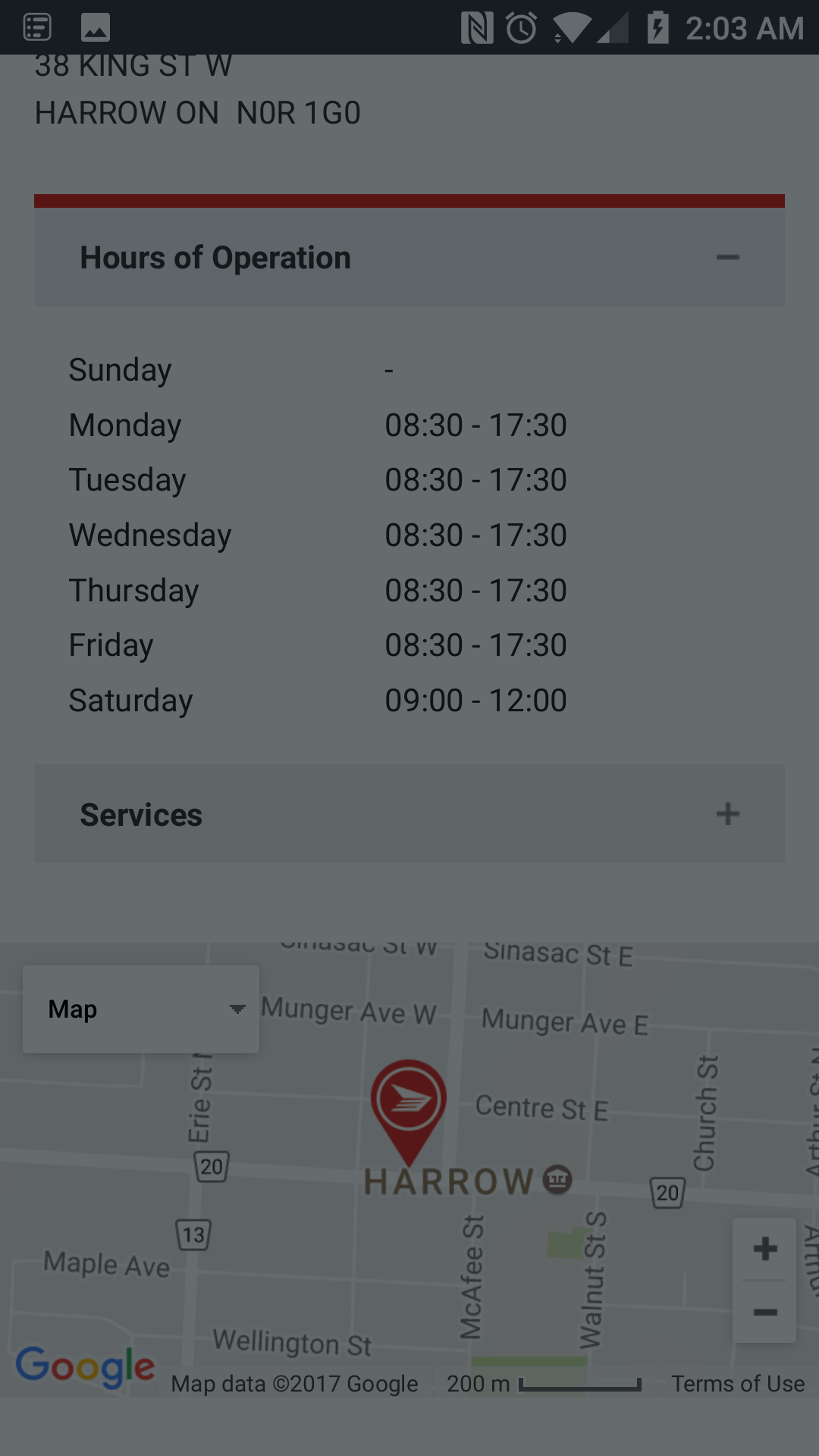Zoom in on the map
Image resolution: width=819 pixels, height=1456 pixels.
(x=765, y=1249)
